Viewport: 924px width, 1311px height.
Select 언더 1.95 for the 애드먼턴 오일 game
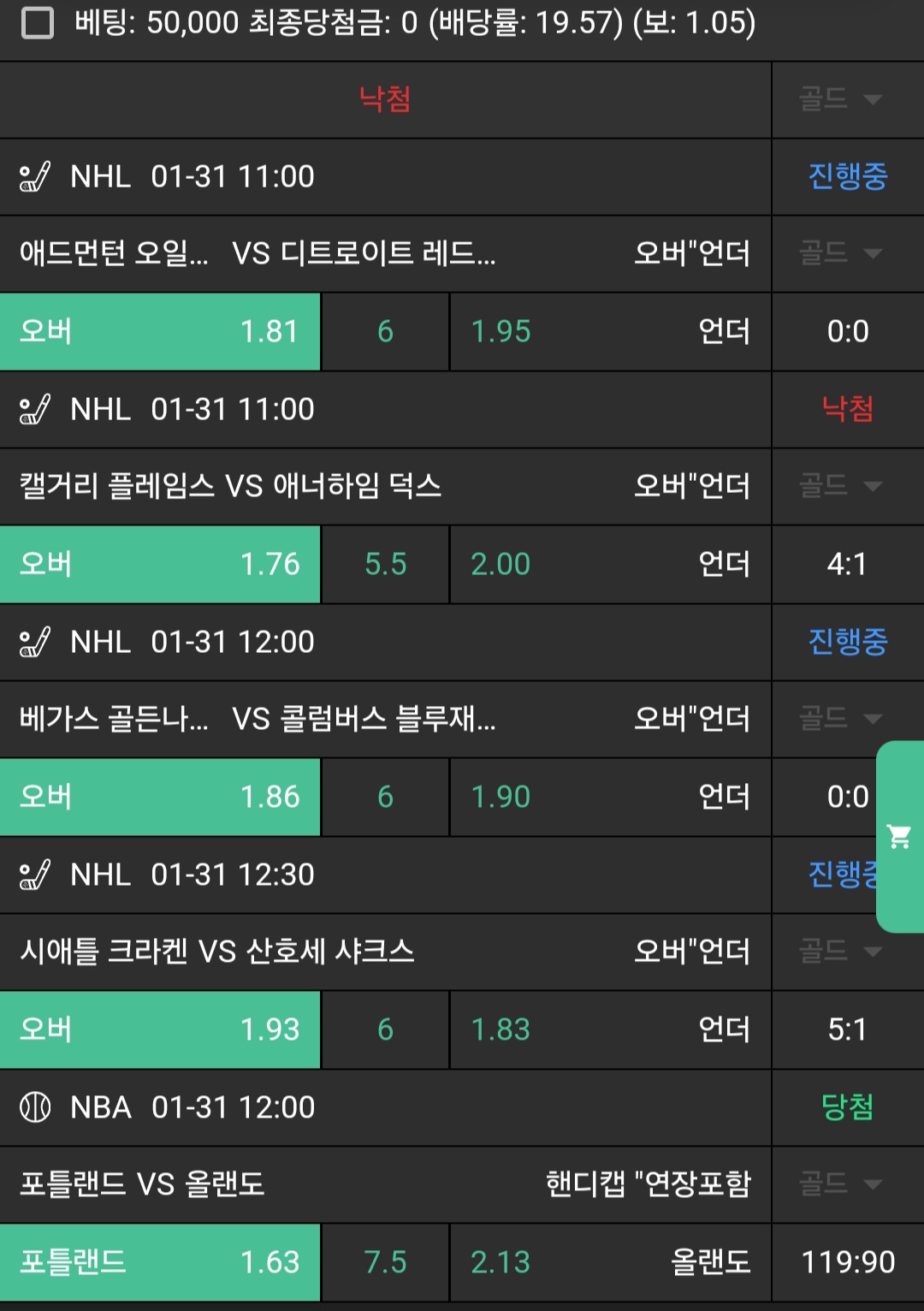(x=610, y=332)
